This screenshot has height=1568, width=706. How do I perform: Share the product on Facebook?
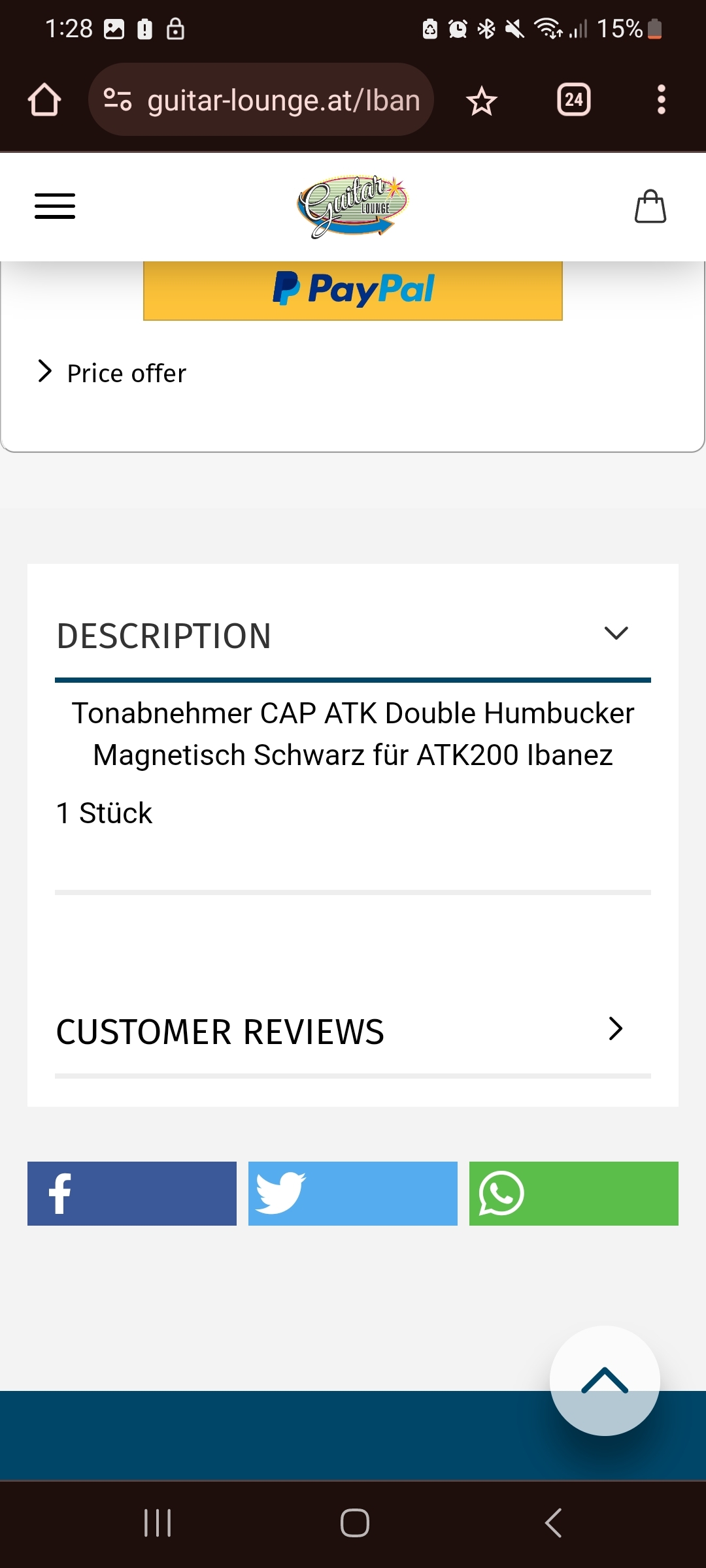[x=132, y=1193]
